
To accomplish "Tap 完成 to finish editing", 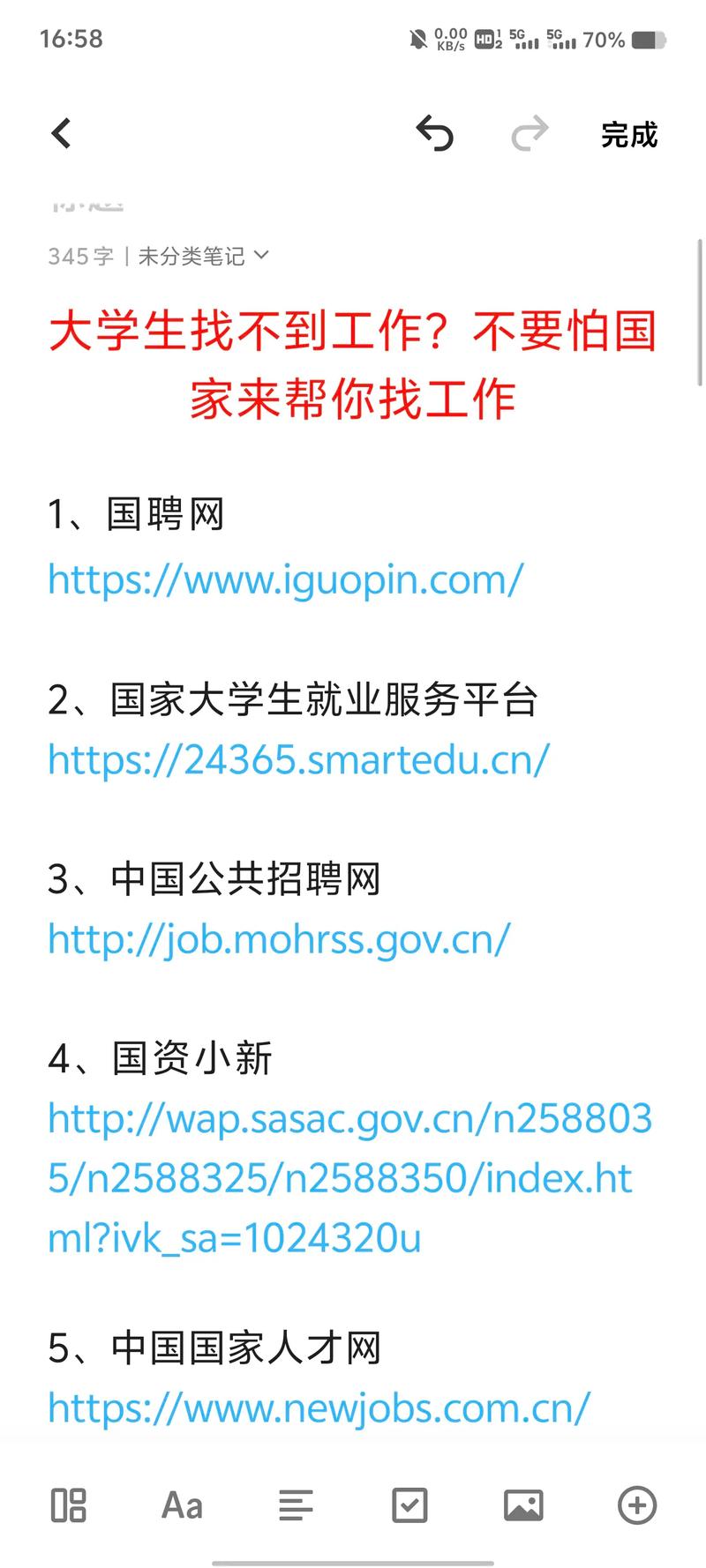I will point(628,135).
